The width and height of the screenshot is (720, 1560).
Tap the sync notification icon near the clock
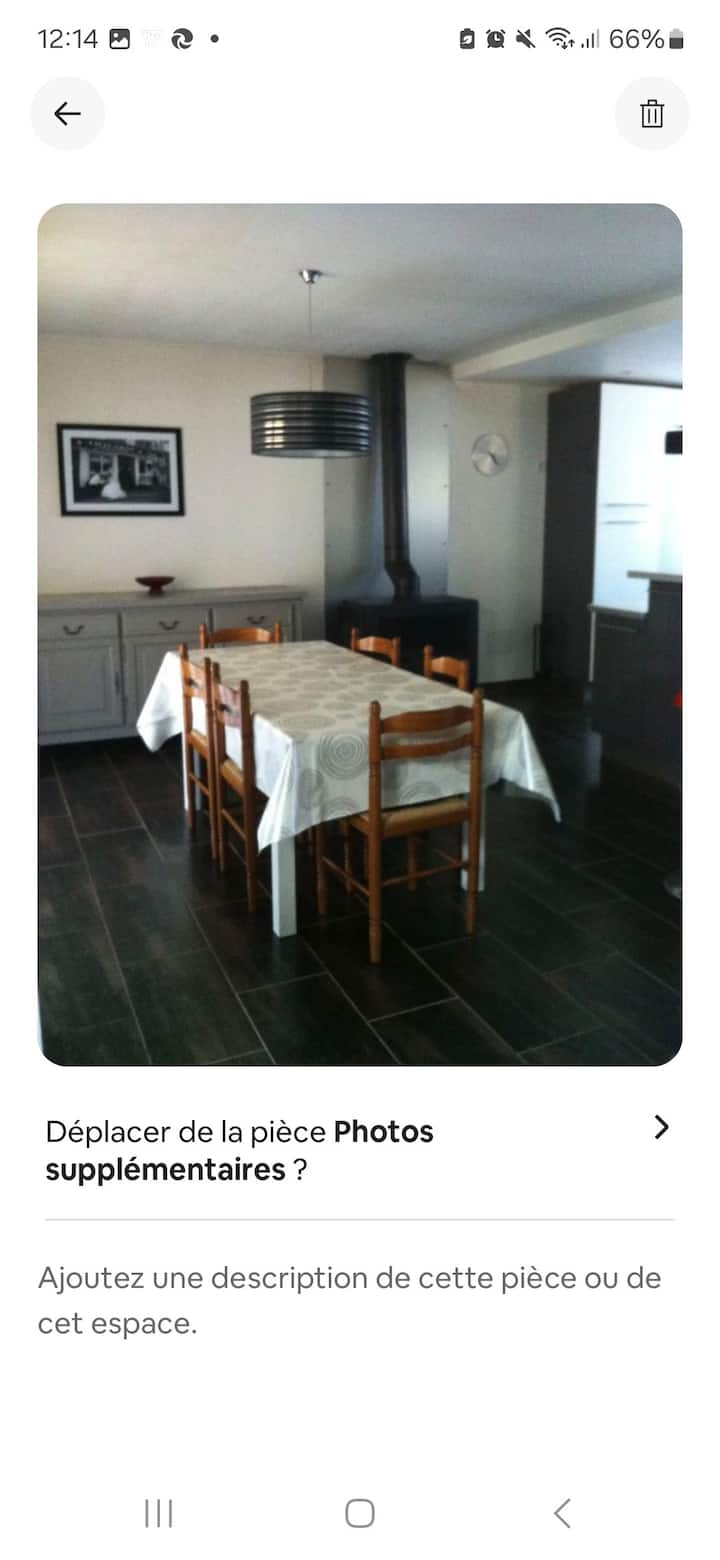point(182,39)
